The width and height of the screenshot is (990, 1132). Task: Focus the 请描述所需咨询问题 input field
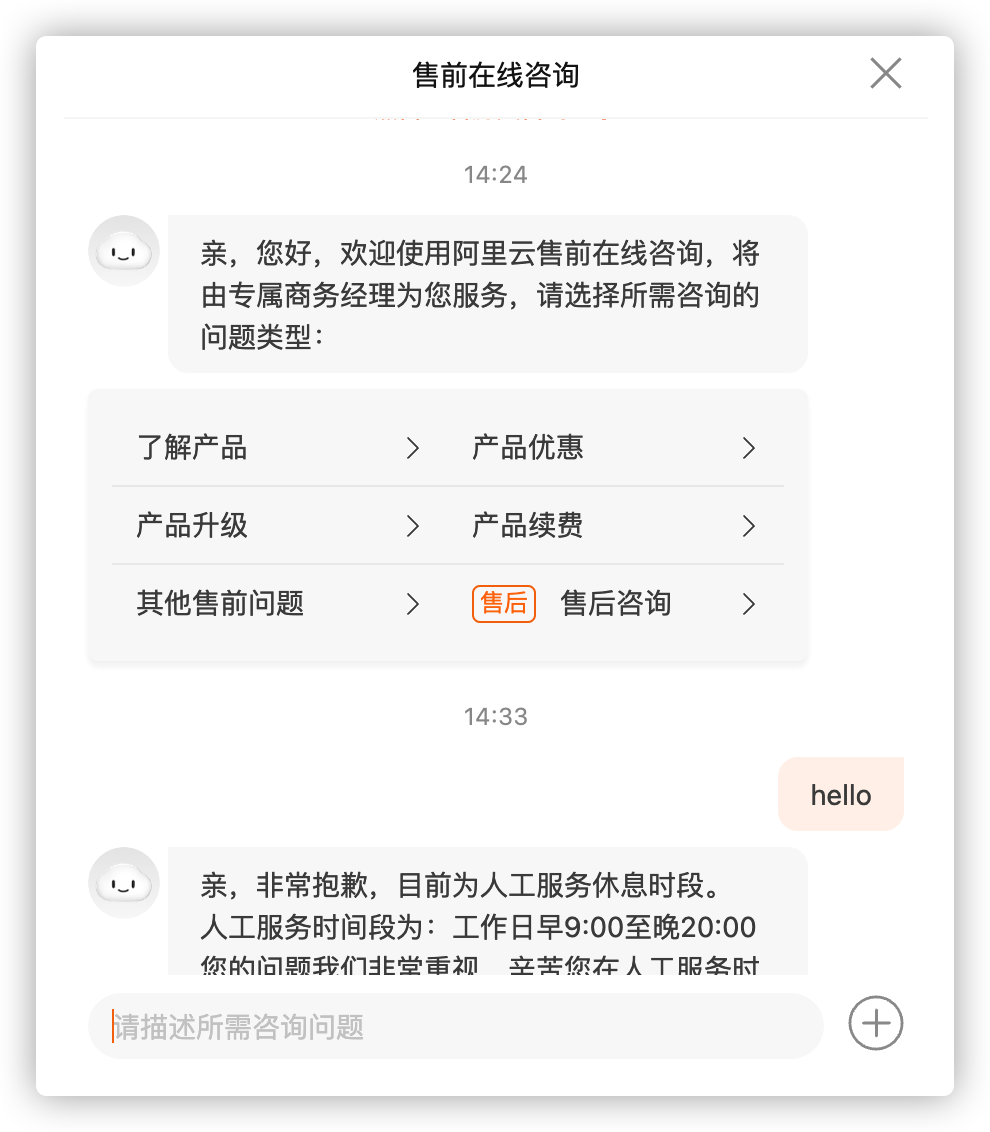[x=455, y=1026]
